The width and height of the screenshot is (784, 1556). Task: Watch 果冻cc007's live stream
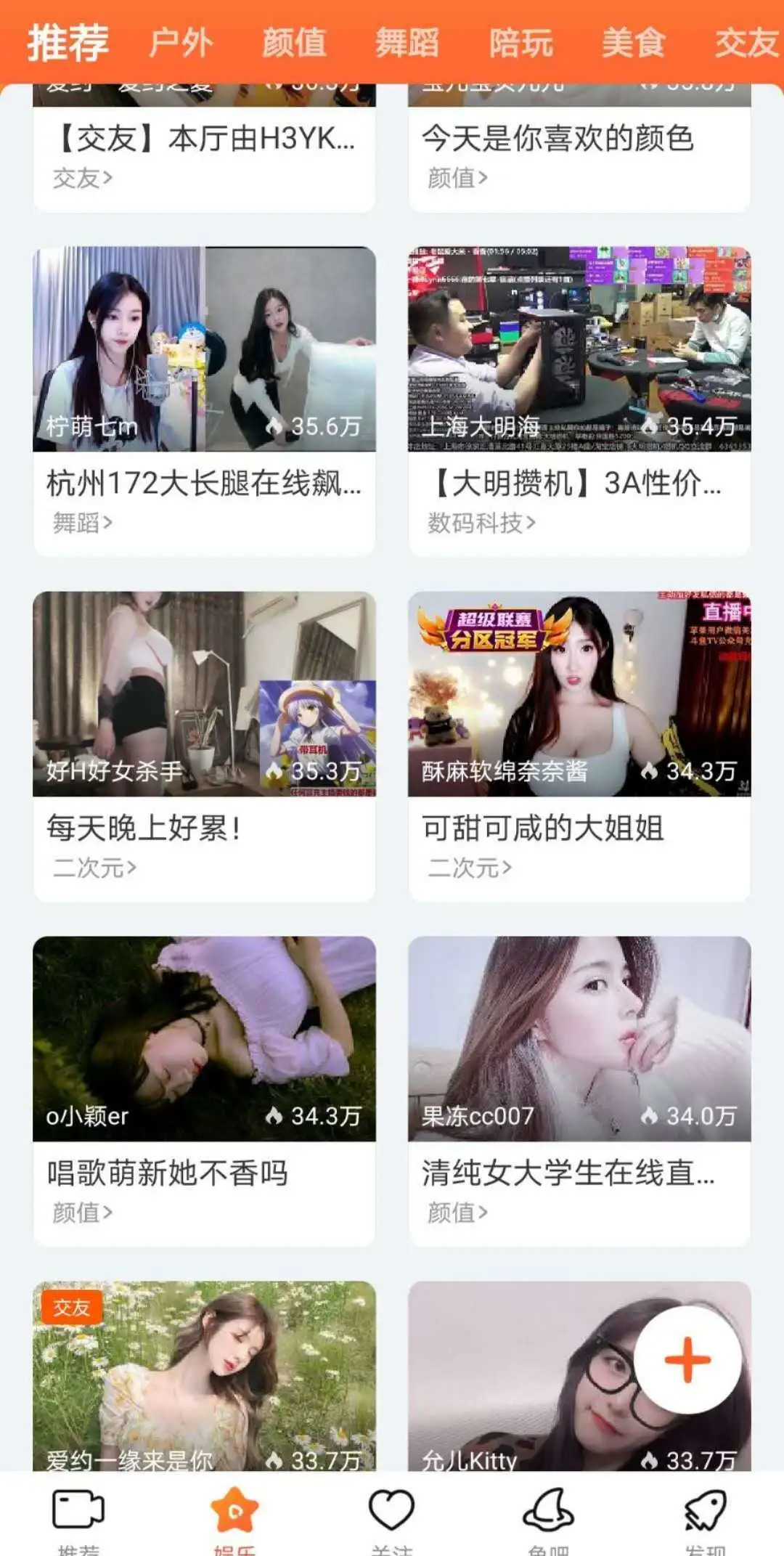(x=579, y=1039)
